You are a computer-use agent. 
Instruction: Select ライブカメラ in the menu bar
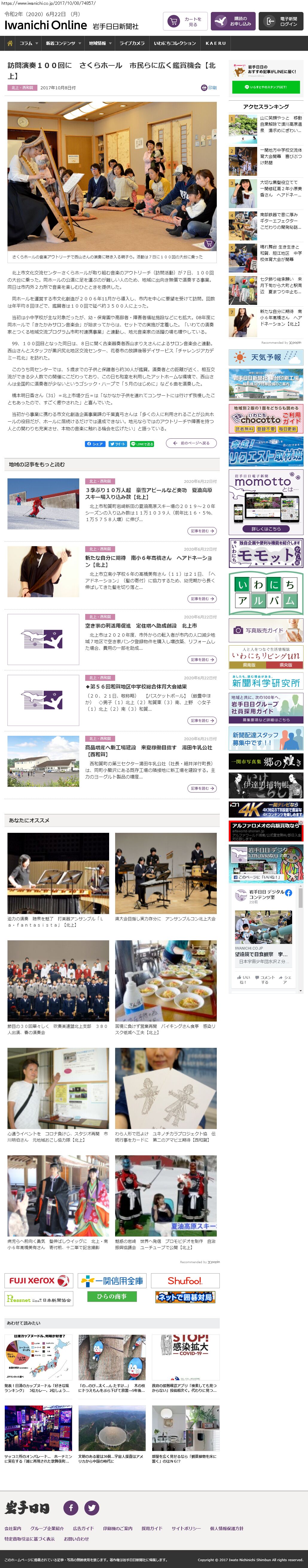132,43
